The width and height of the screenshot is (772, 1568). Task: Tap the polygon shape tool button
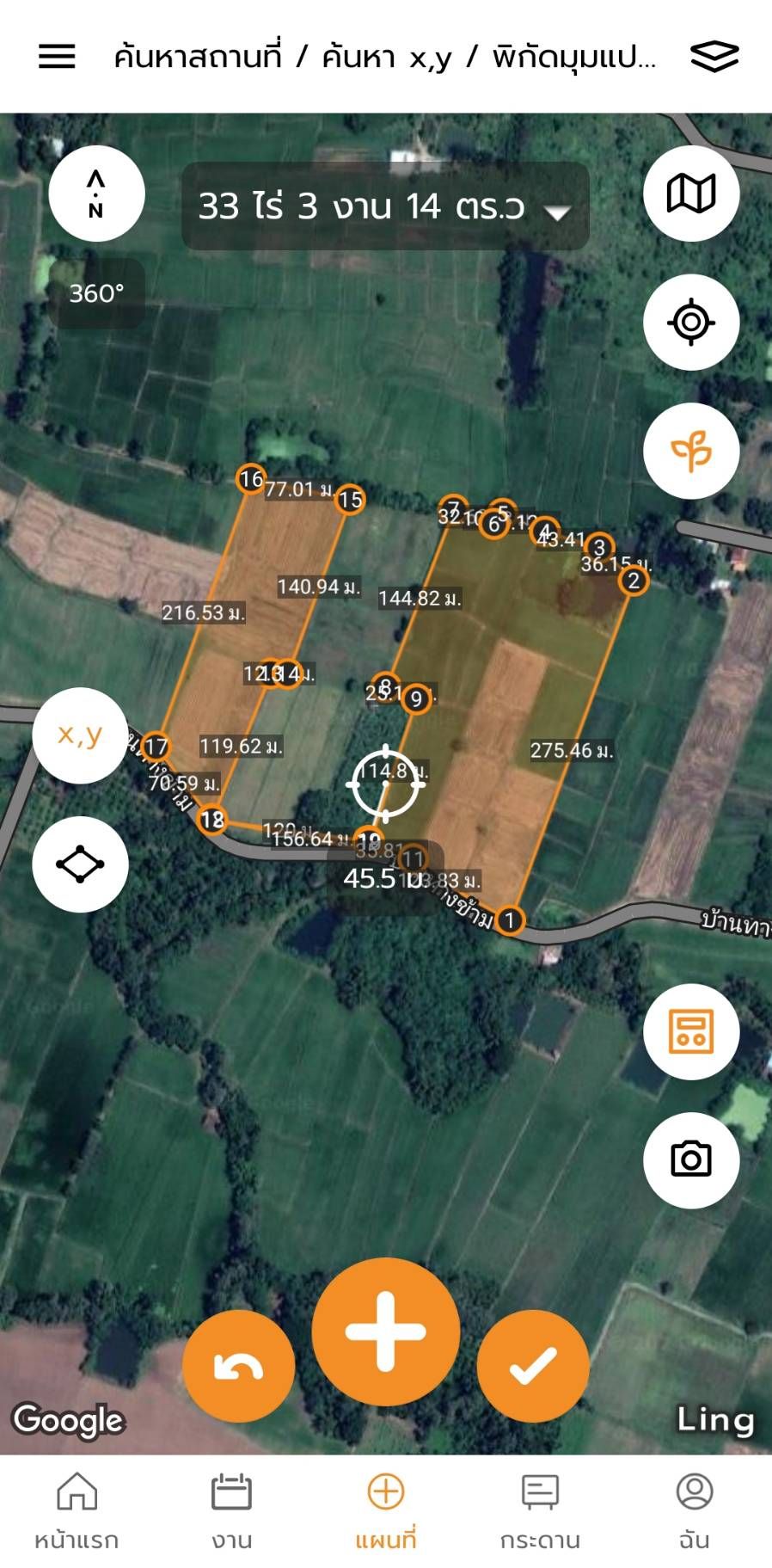(80, 864)
